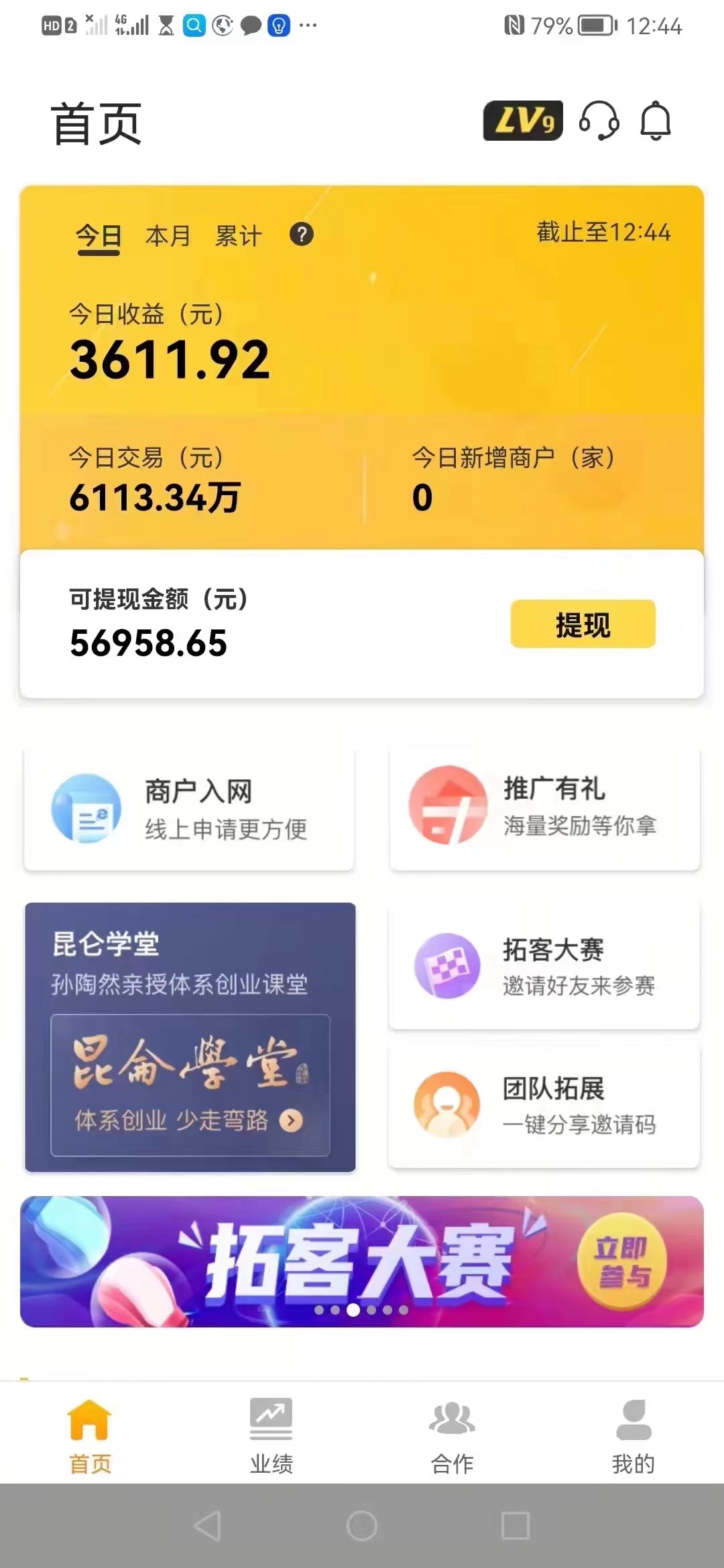Image resolution: width=724 pixels, height=1568 pixels.
Task: Open the question mark help icon
Action: click(x=302, y=235)
